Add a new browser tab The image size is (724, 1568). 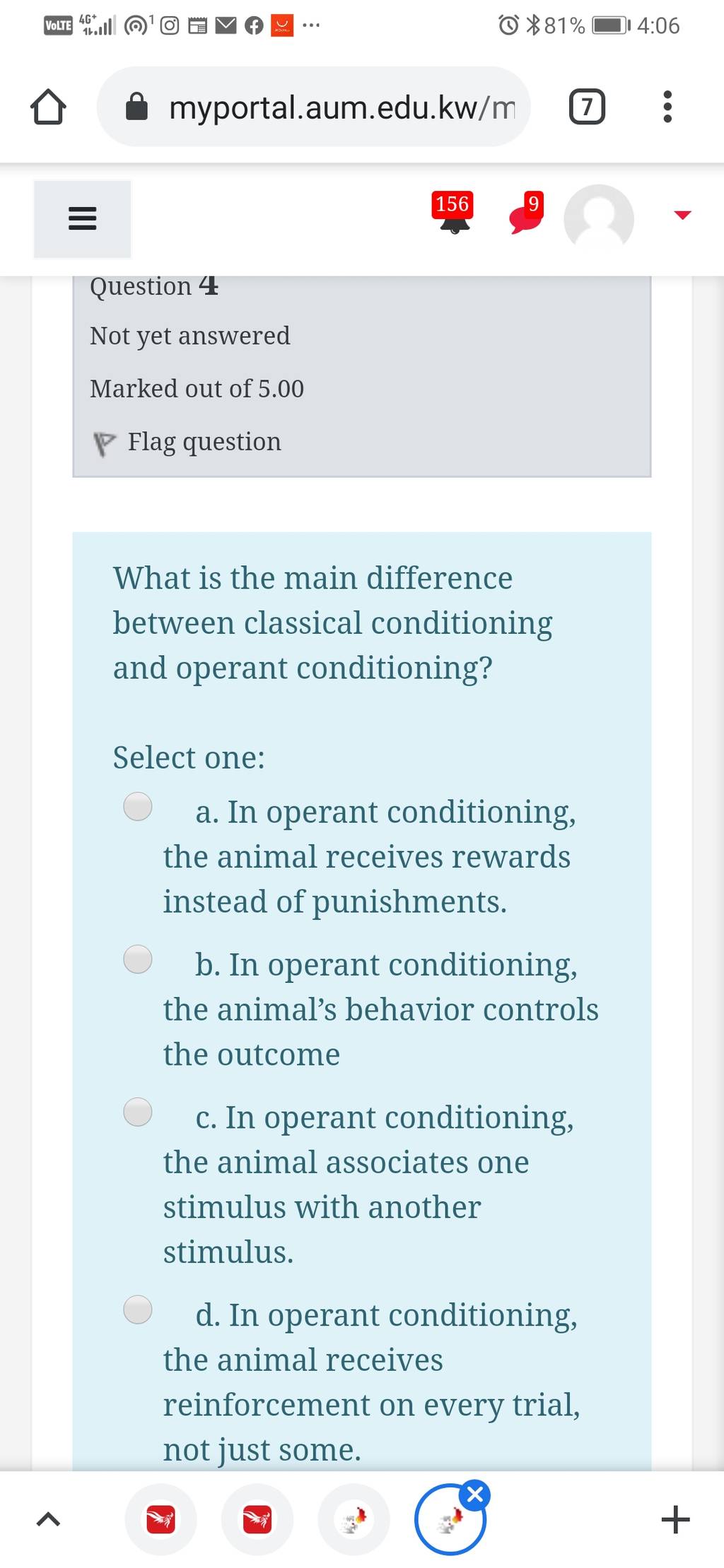(x=675, y=1519)
